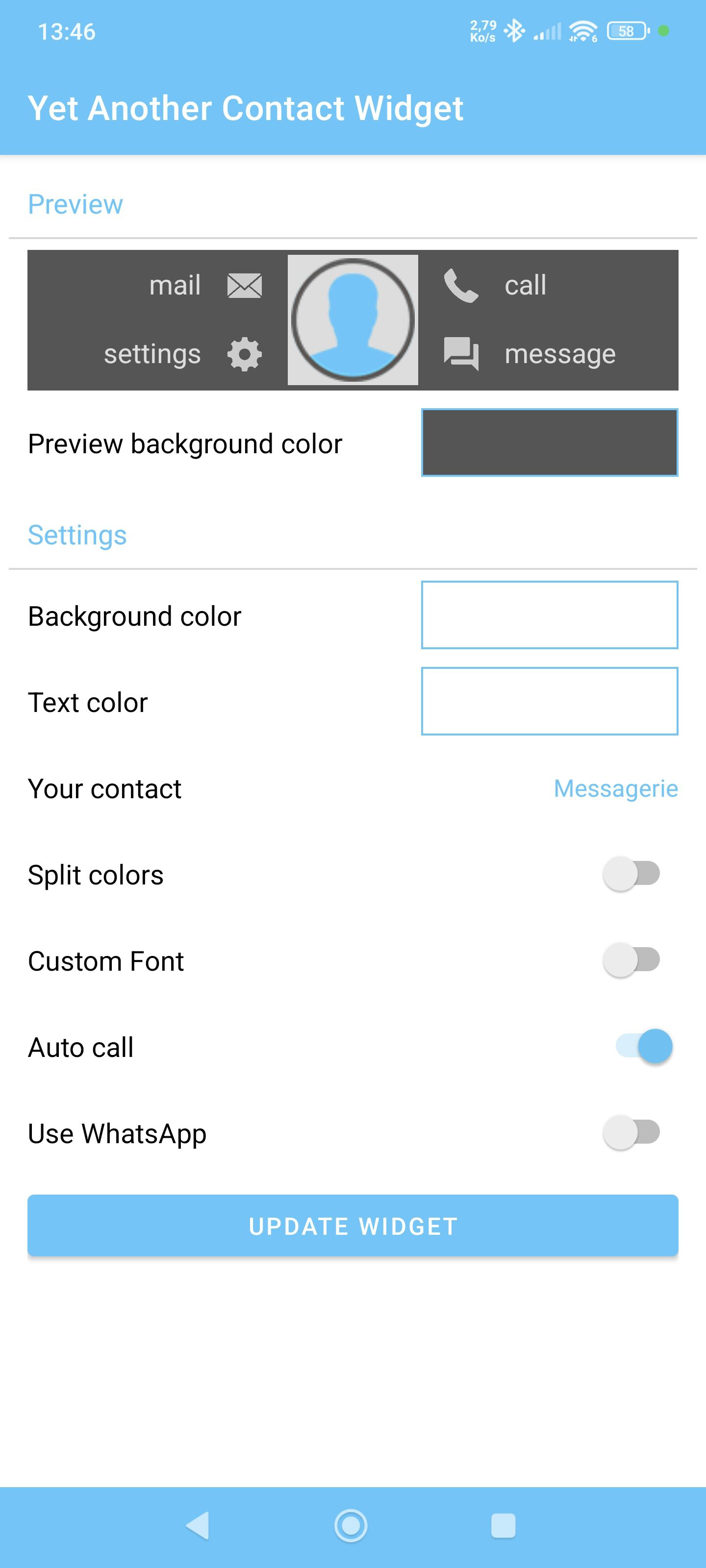
Task: Turn on Custom Font
Action: tap(631, 960)
